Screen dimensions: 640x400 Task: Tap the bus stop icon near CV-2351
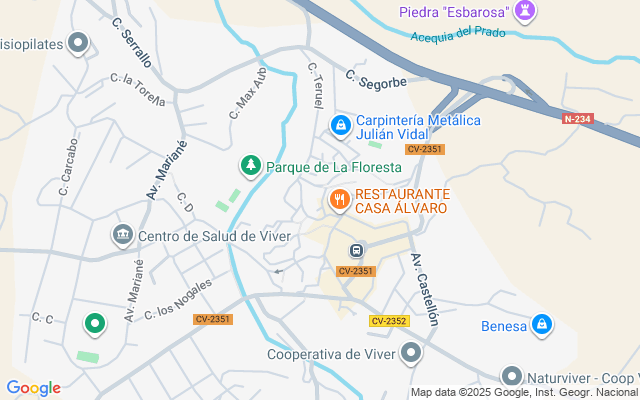tap(356, 250)
